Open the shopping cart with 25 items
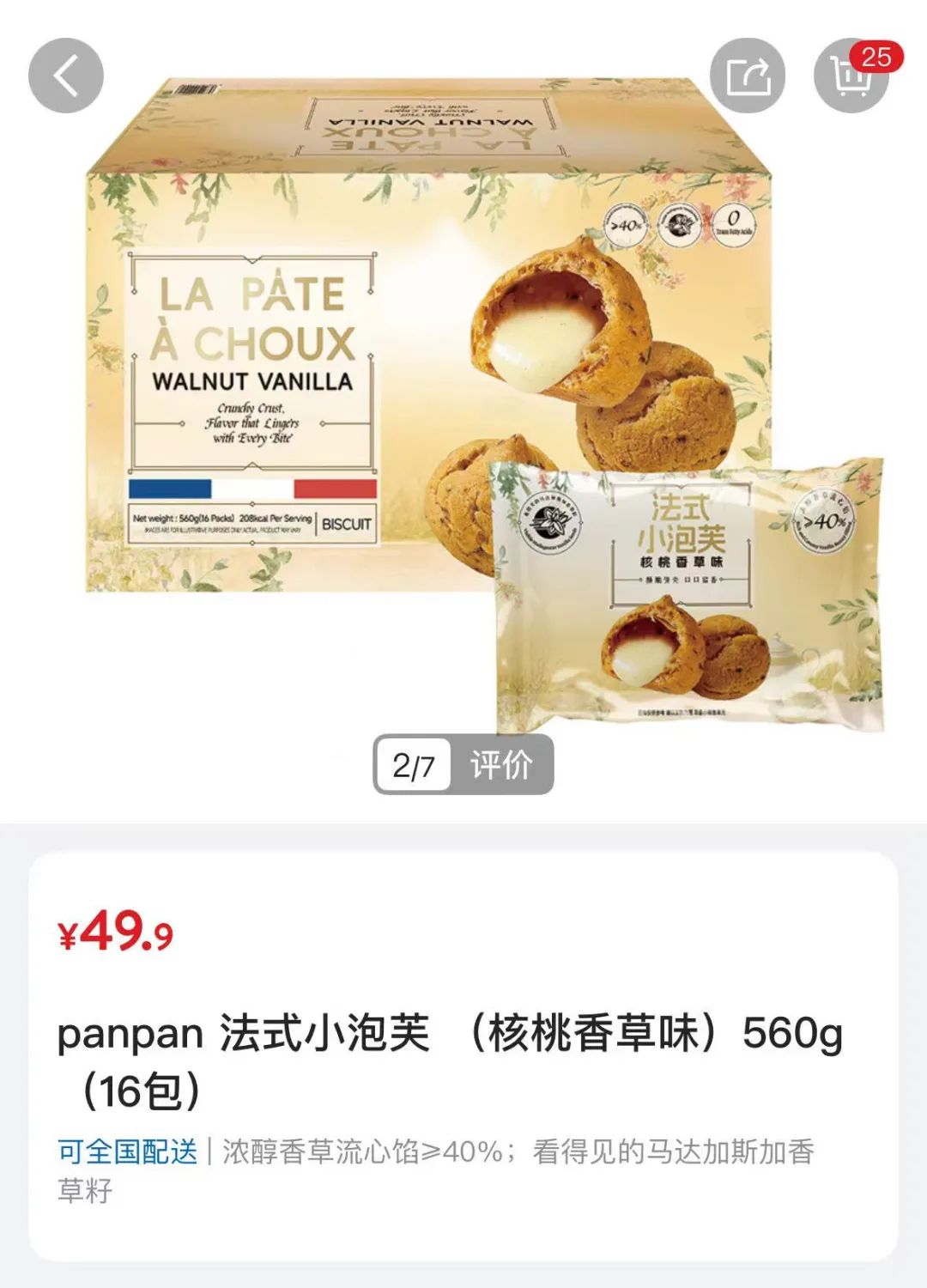This screenshot has width=927, height=1288. [851, 76]
